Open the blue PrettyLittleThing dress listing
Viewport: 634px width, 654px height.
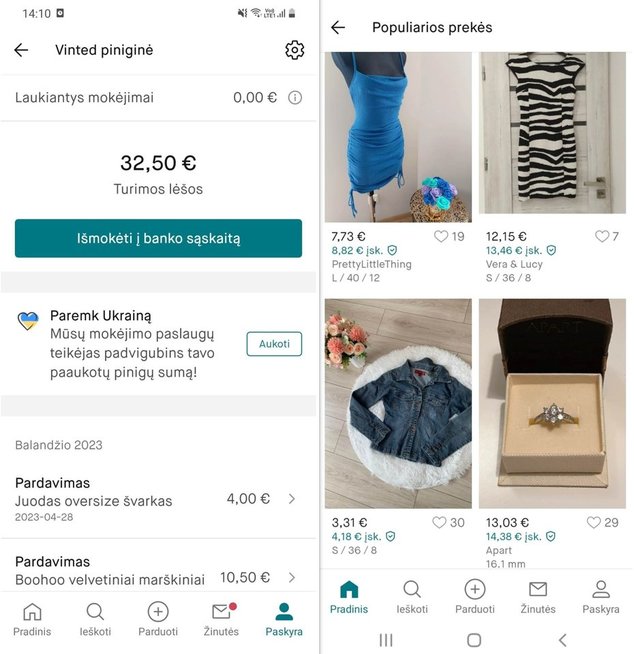(398, 137)
